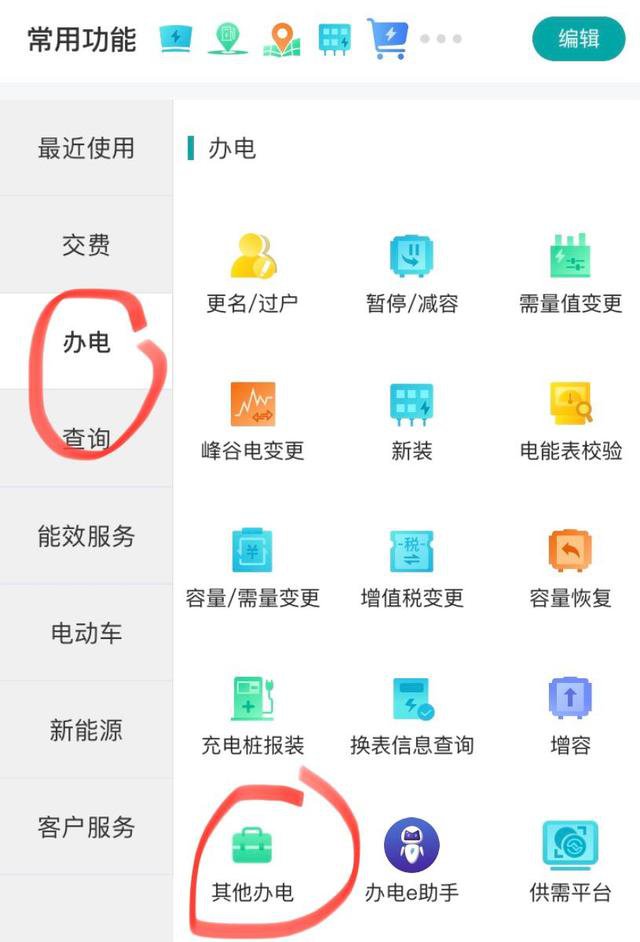
Task: Tap 容量/需量变更 item
Action: (252, 567)
